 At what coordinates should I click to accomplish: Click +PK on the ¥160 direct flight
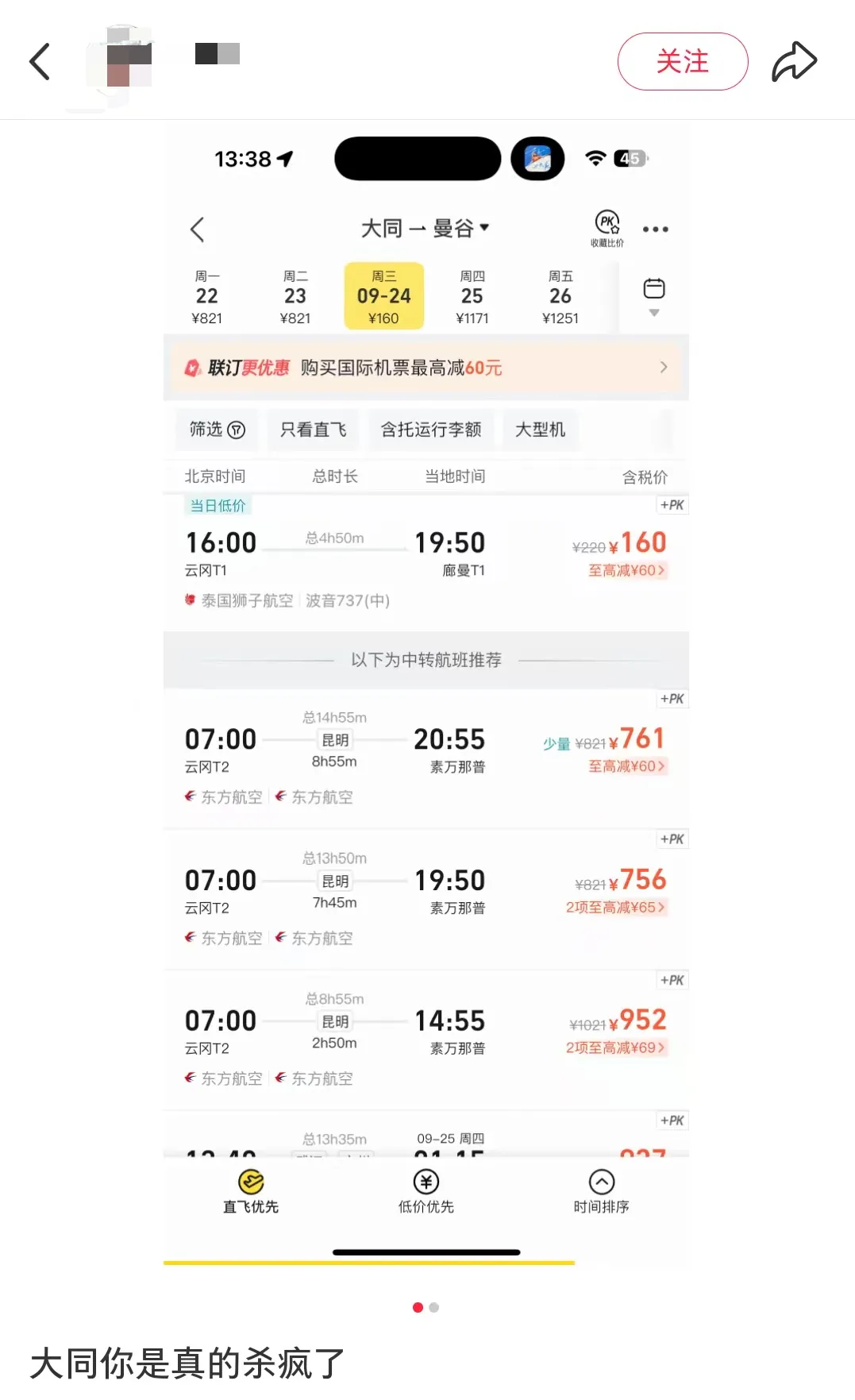pos(672,505)
